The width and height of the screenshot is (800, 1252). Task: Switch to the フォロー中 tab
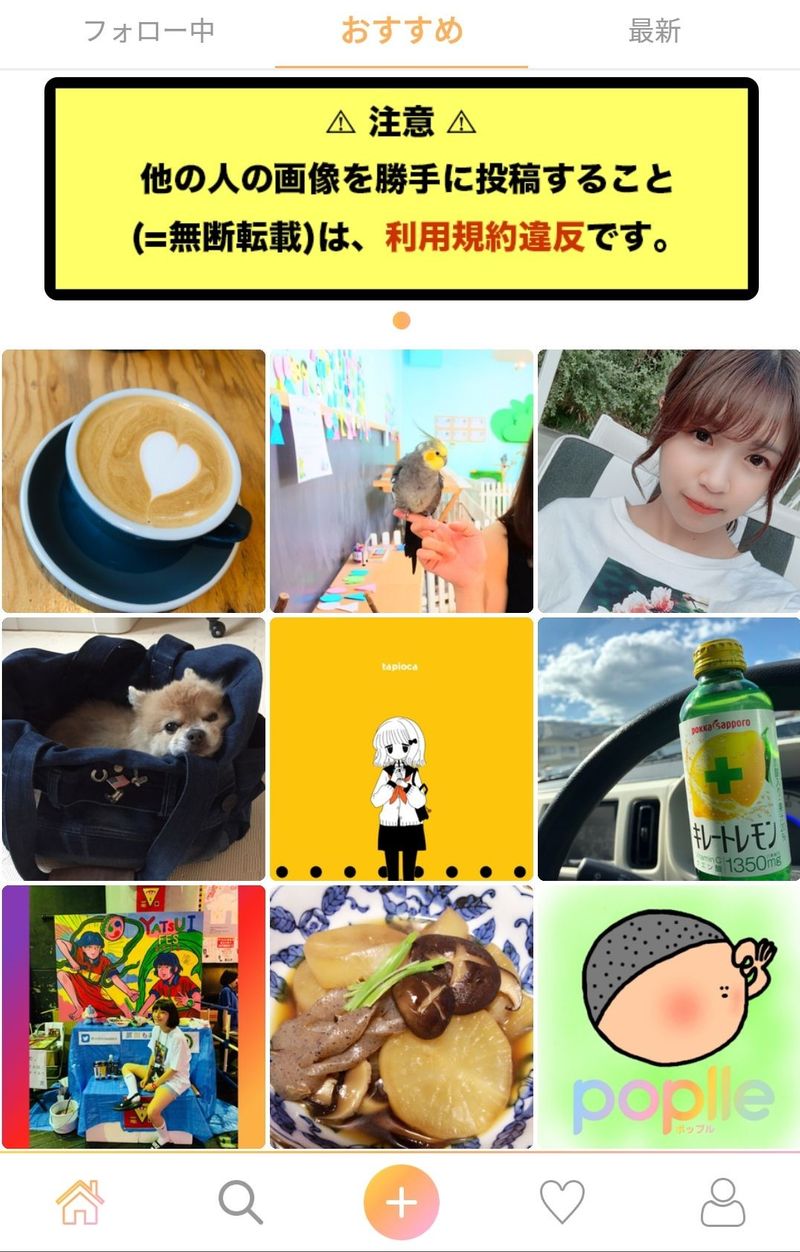[x=148, y=31]
